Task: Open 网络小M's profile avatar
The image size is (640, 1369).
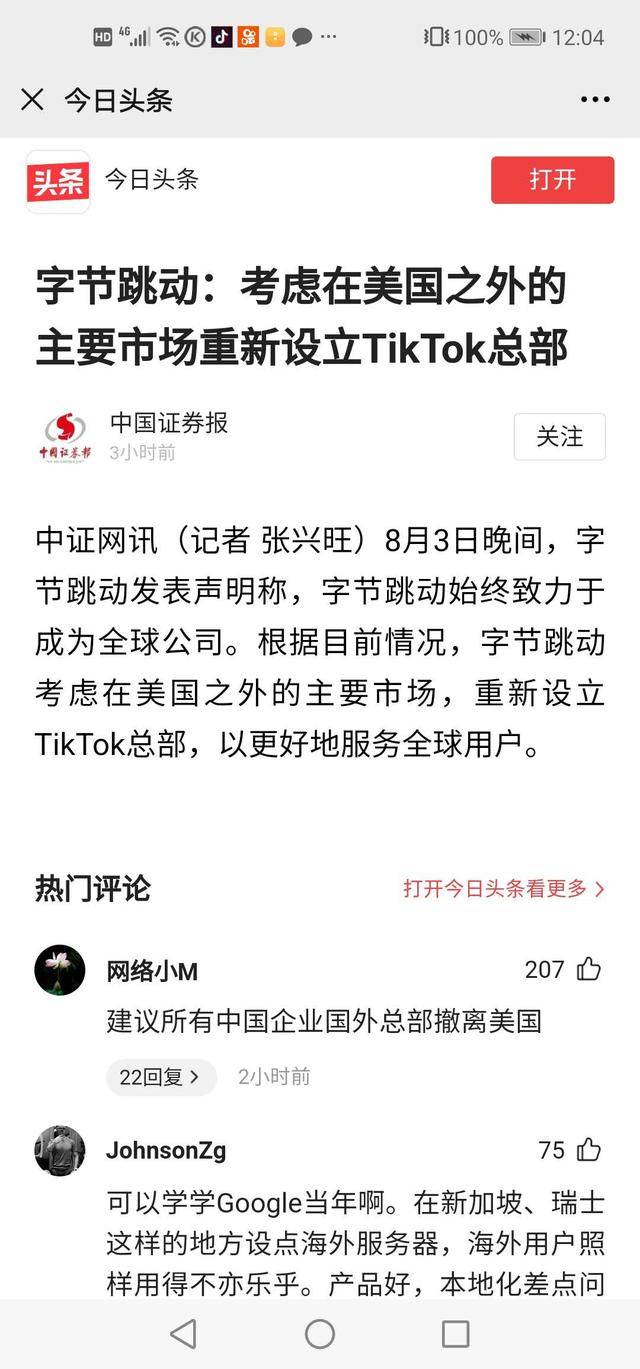Action: coord(60,970)
